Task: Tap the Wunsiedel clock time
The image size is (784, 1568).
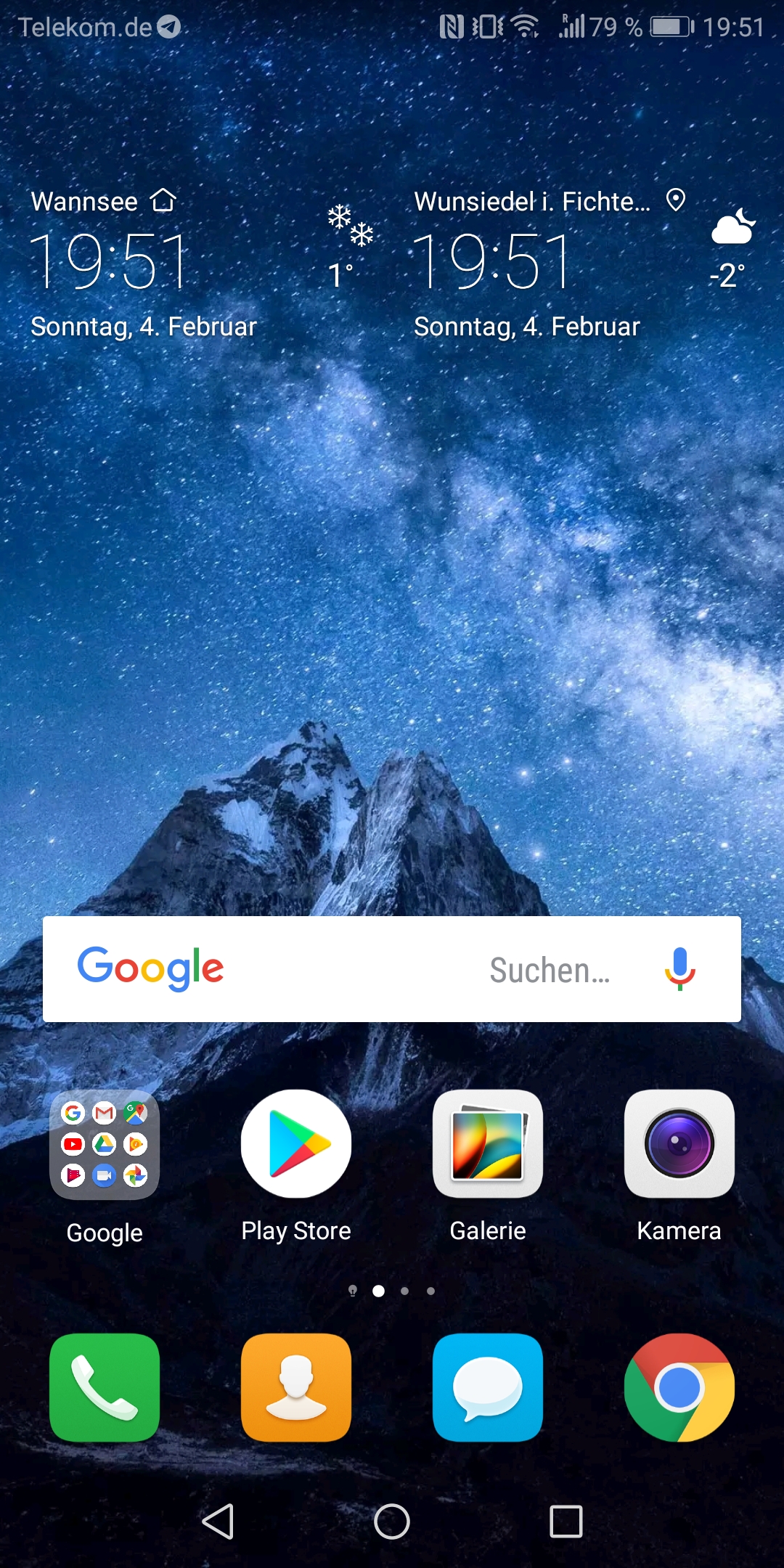Action: [494, 261]
